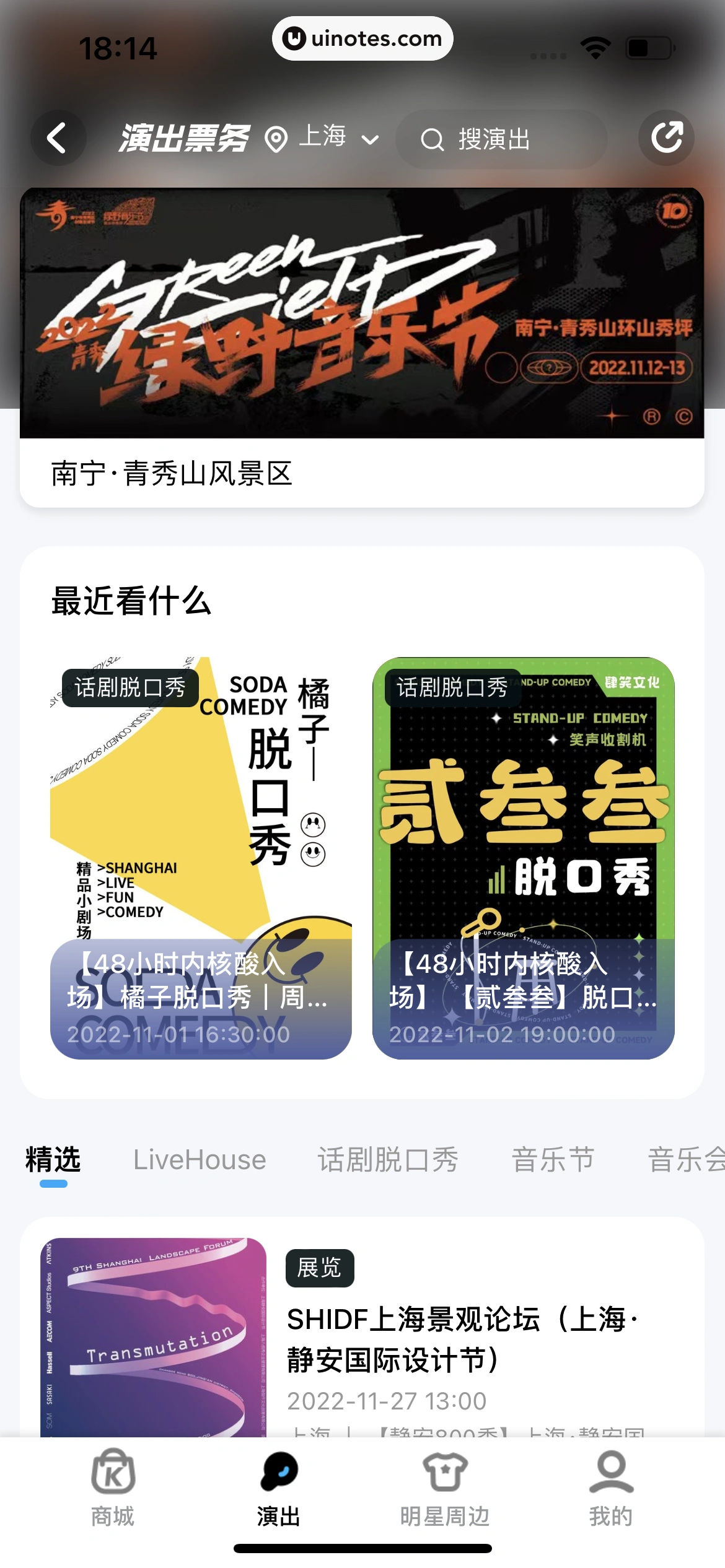Switch to the 音乐节 tab
Image resolution: width=725 pixels, height=1568 pixels.
click(553, 1159)
